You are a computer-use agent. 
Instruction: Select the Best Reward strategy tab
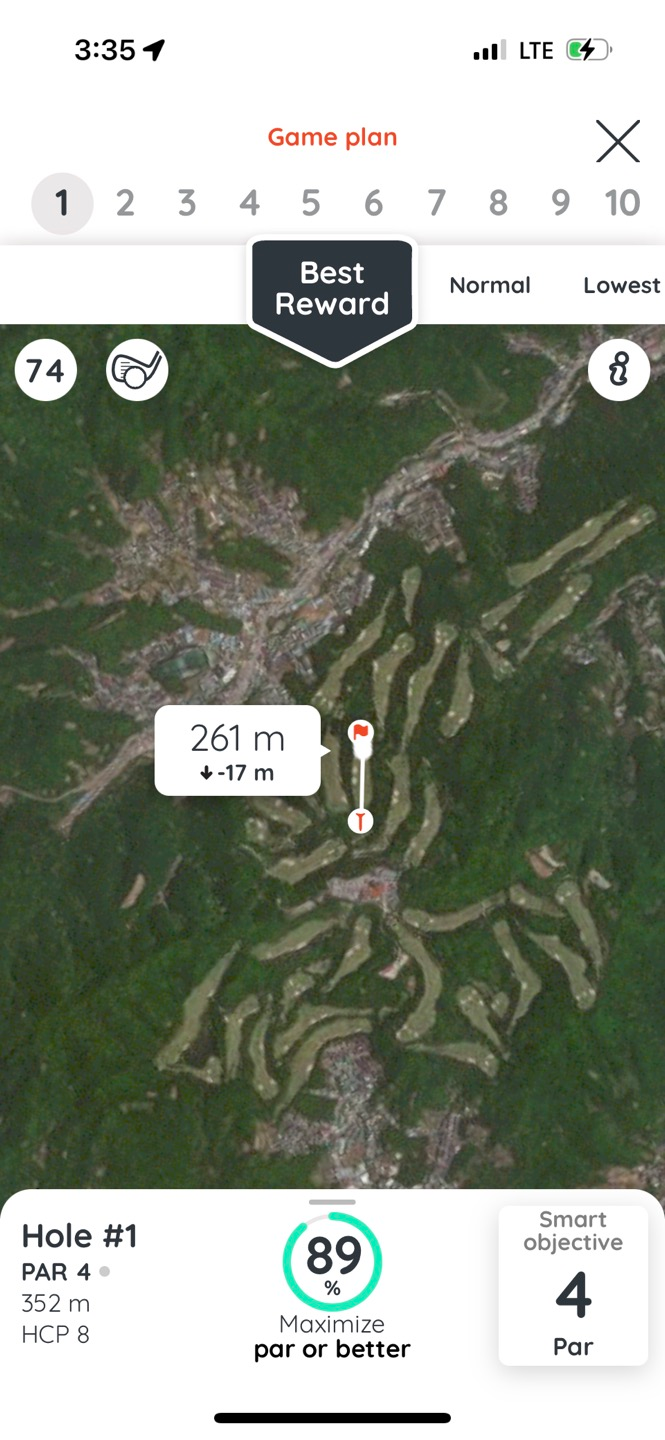(x=332, y=289)
